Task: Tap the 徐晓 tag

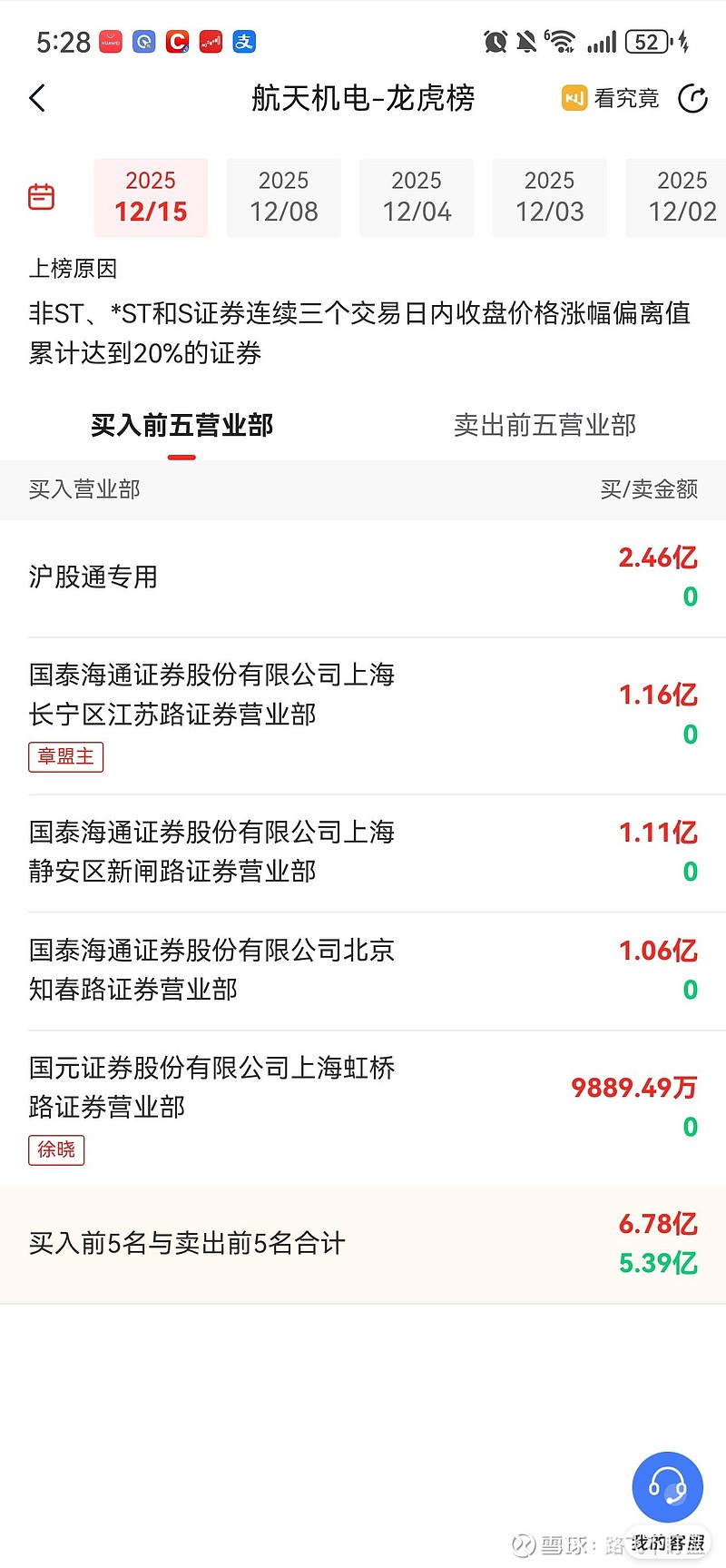Action: [x=56, y=1149]
